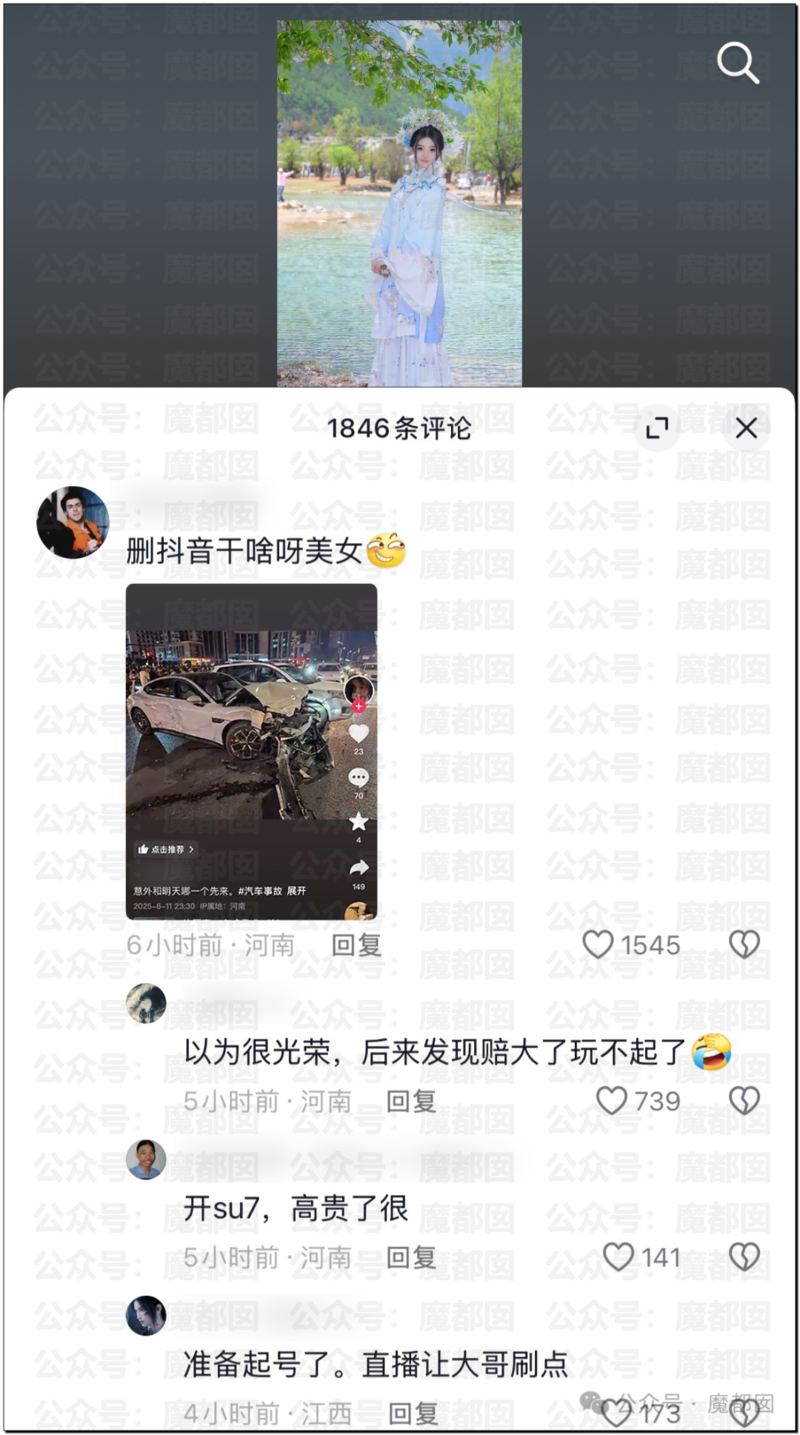Reply to the 删抖音干啥呀美女 comment

356,945
